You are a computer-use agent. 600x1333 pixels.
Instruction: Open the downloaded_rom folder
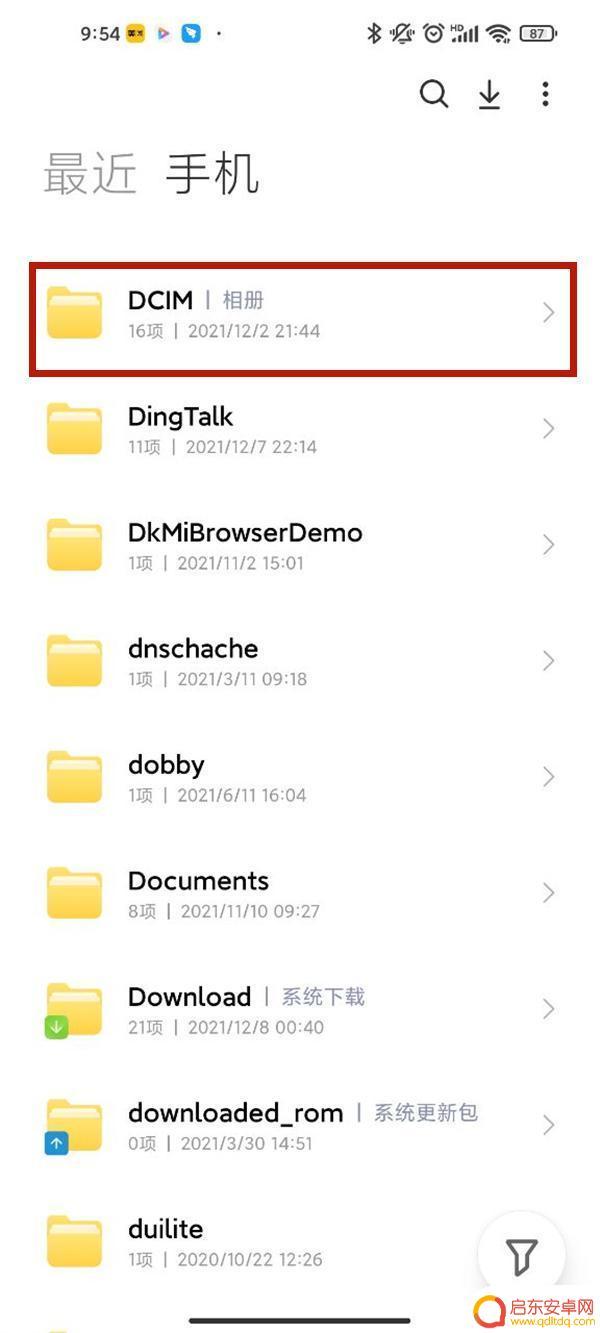[300, 1126]
